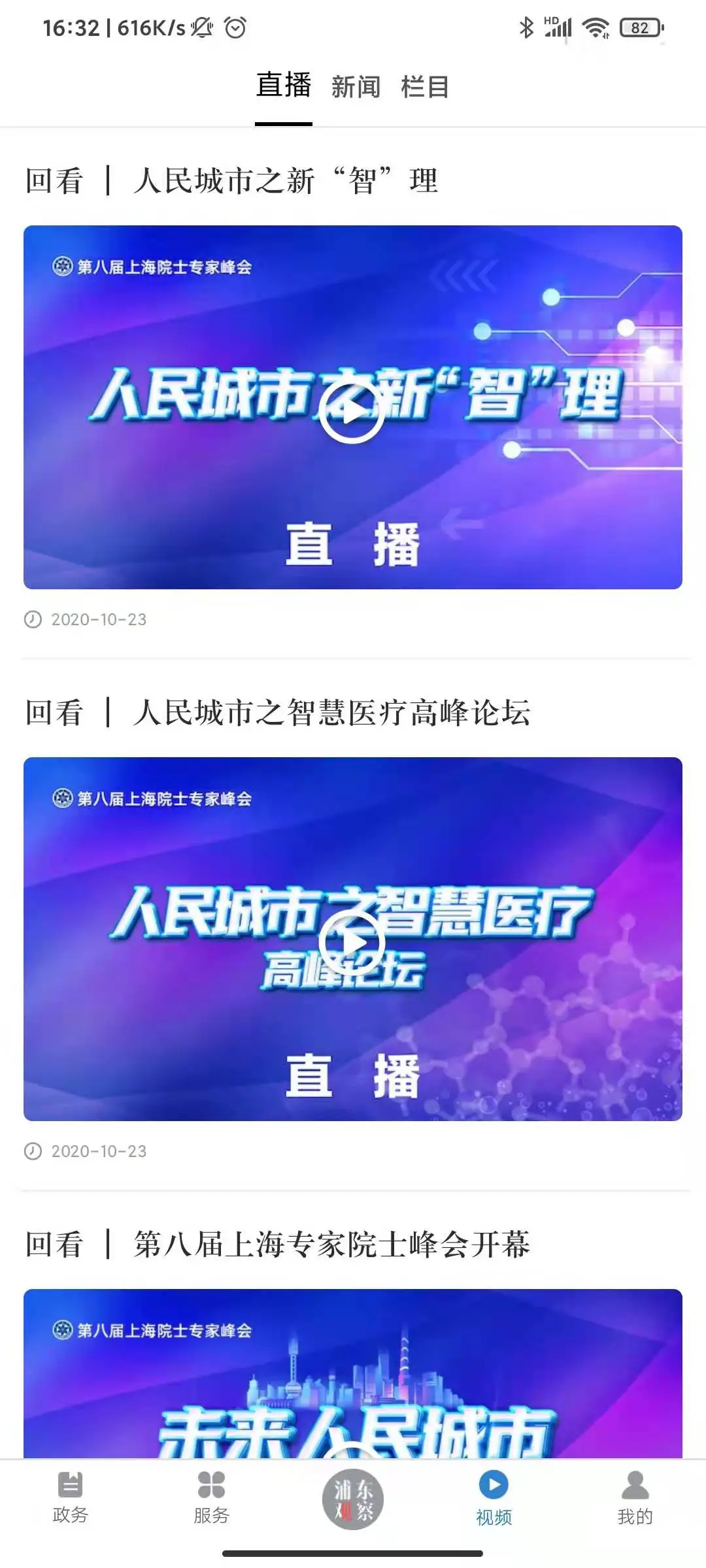Viewport: 706px width, 1568px height.
Task: Tap the Wi-Fi indicator in the status bar
Action: [596, 27]
